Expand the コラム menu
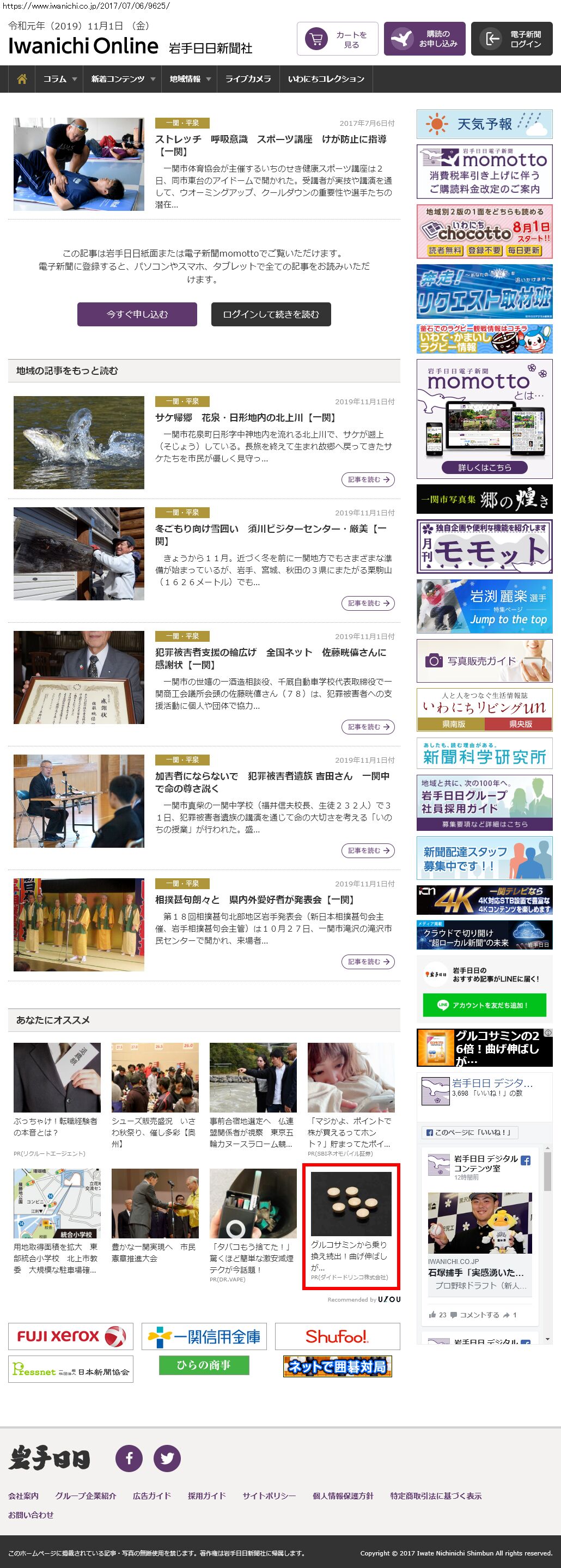561x1568 pixels. (x=59, y=79)
